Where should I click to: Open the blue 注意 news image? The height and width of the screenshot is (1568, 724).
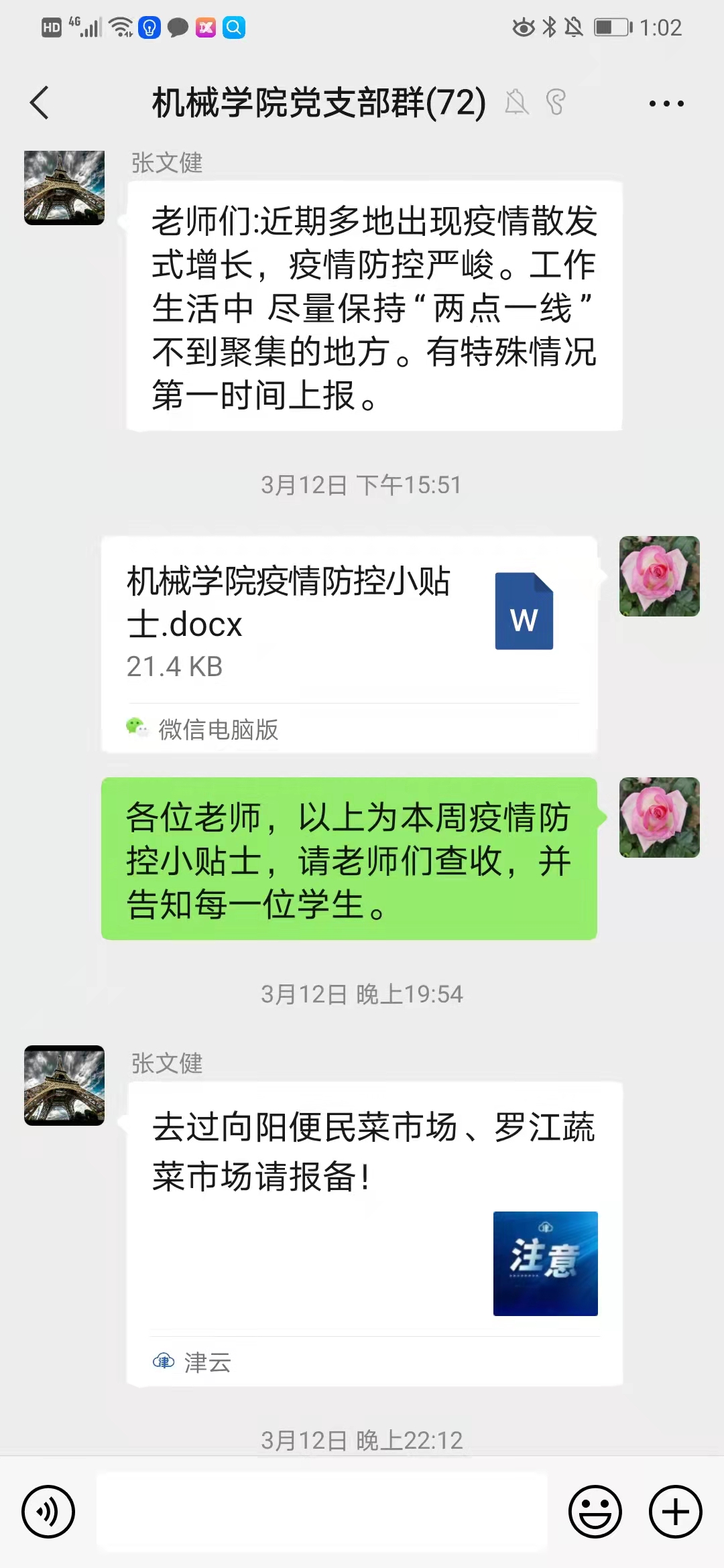545,1262
